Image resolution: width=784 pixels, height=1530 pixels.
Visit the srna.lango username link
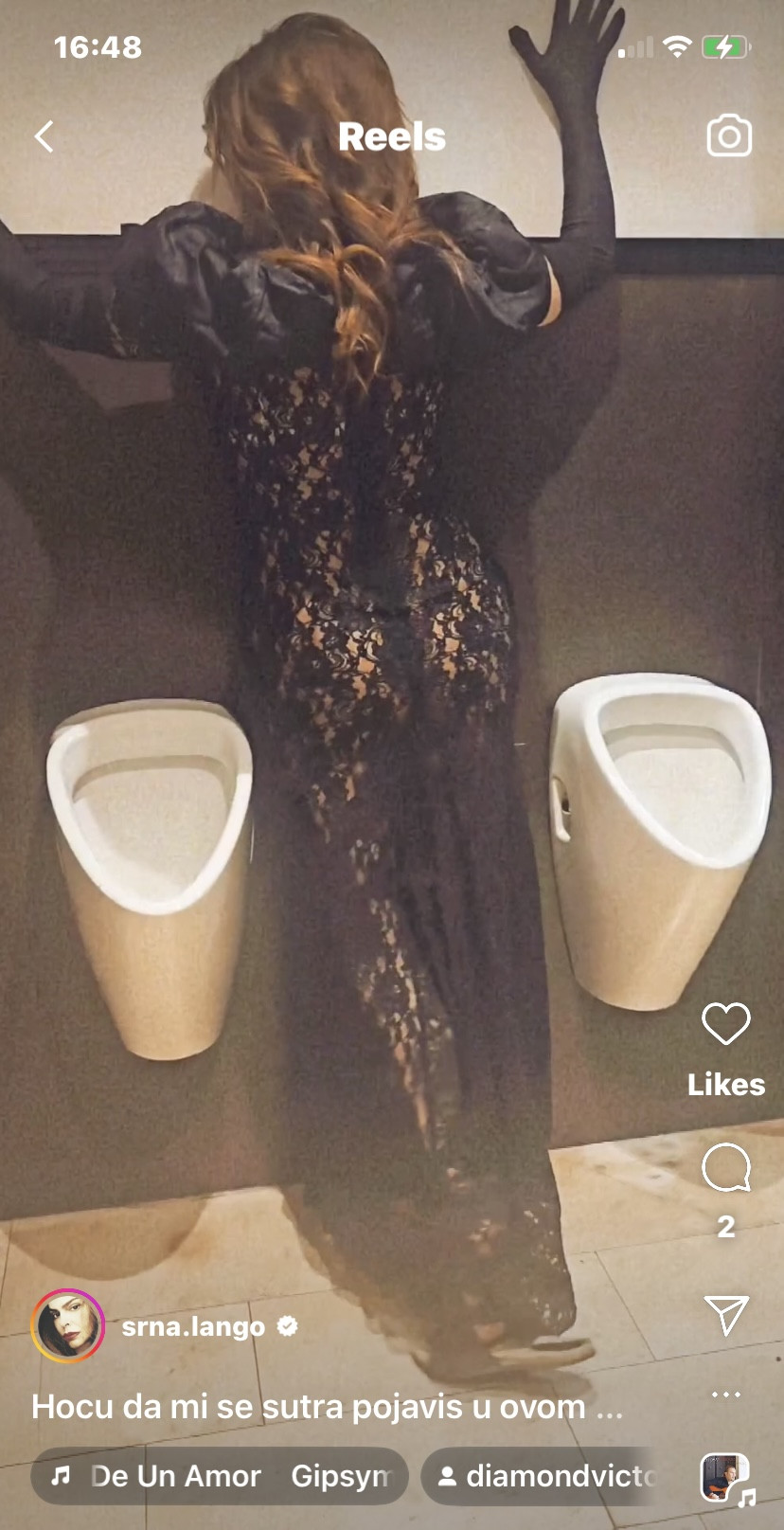coord(193,1327)
